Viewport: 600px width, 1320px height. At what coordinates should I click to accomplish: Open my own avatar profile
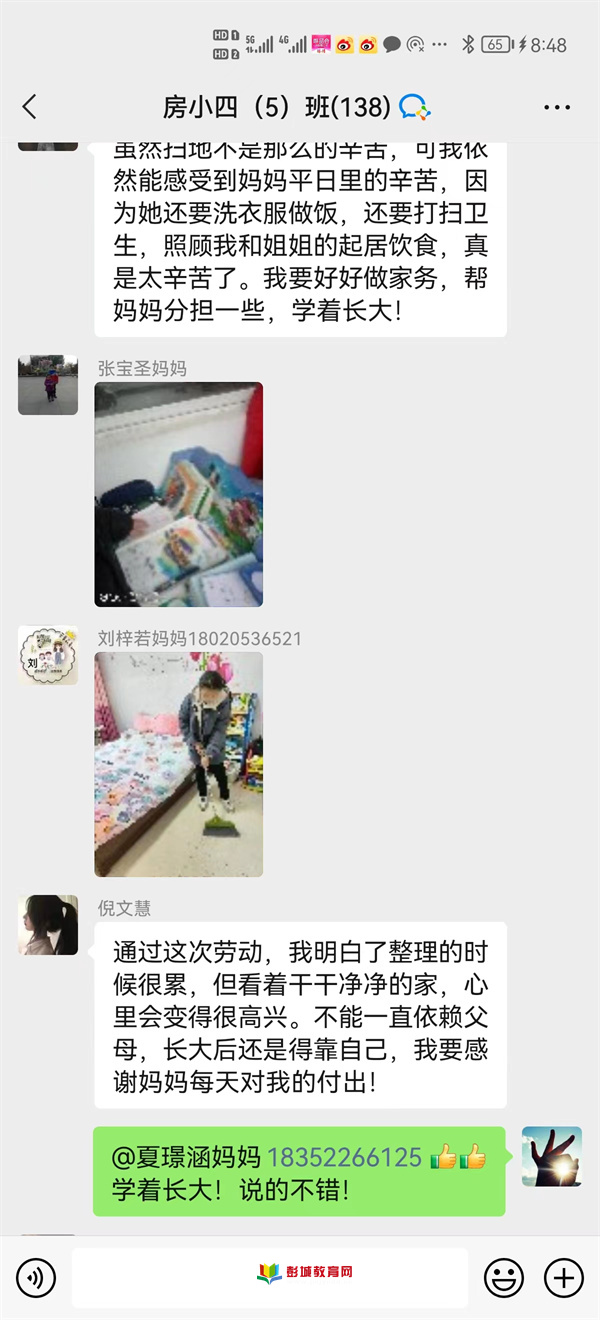(x=551, y=1156)
